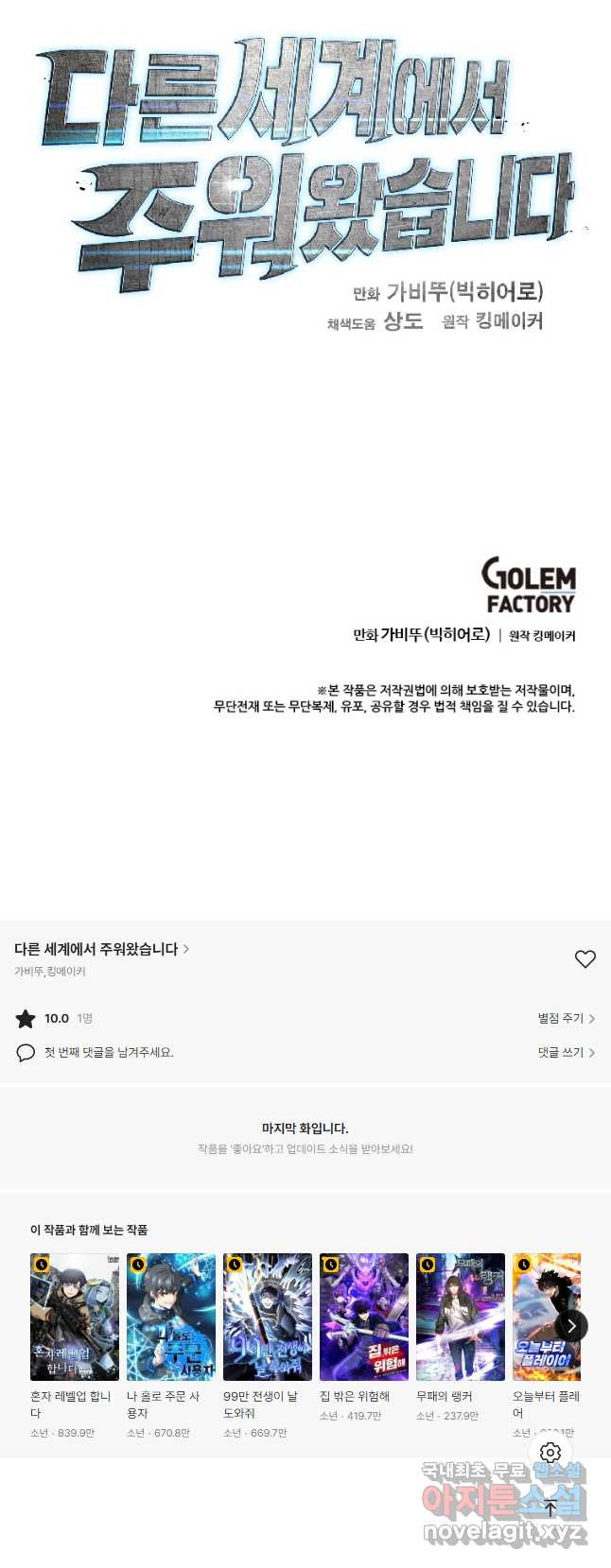Open the 나 홀로 주문 사용자 recommendation

[x=171, y=1318]
